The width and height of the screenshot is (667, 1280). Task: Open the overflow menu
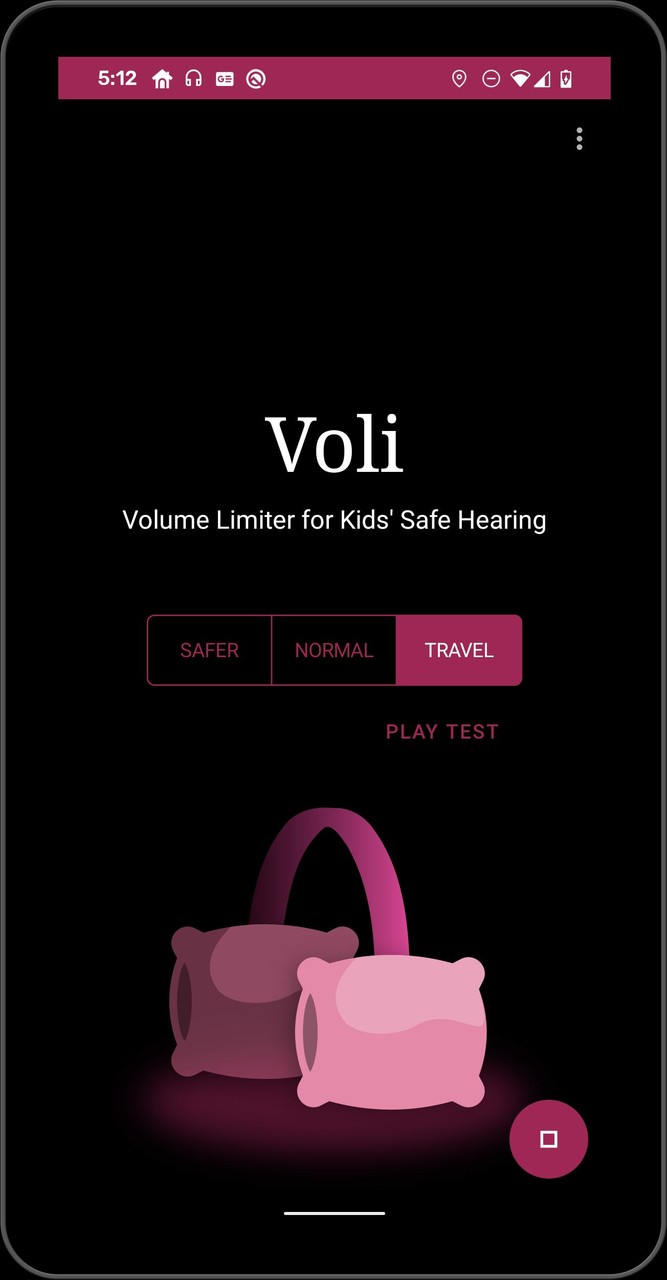(x=579, y=139)
